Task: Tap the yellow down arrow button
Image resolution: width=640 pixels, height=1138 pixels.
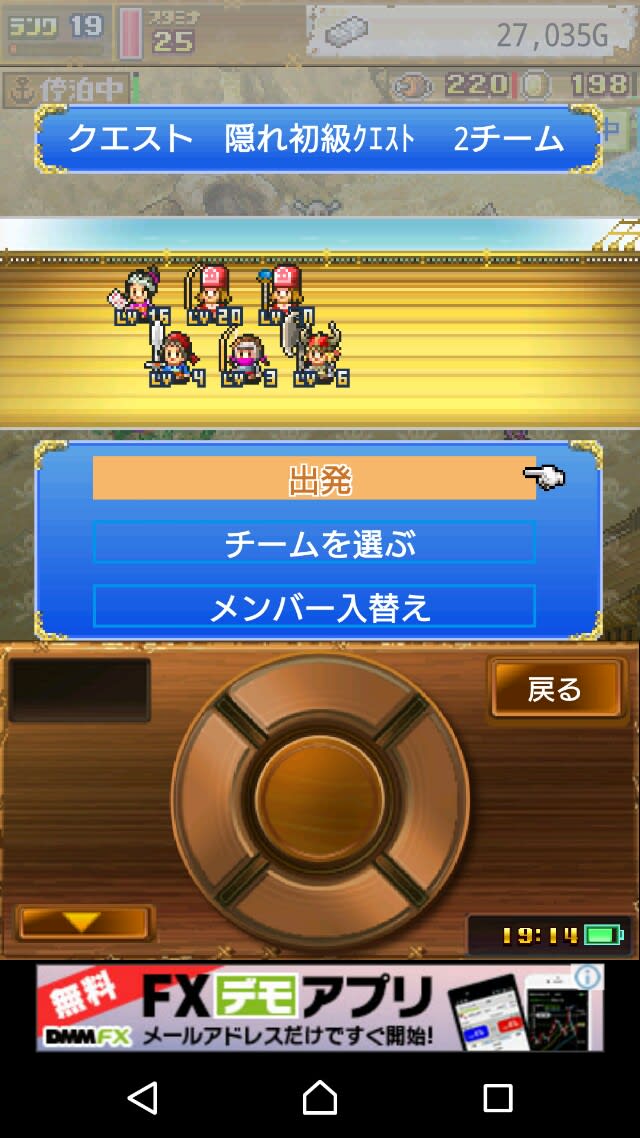Action: click(x=82, y=922)
